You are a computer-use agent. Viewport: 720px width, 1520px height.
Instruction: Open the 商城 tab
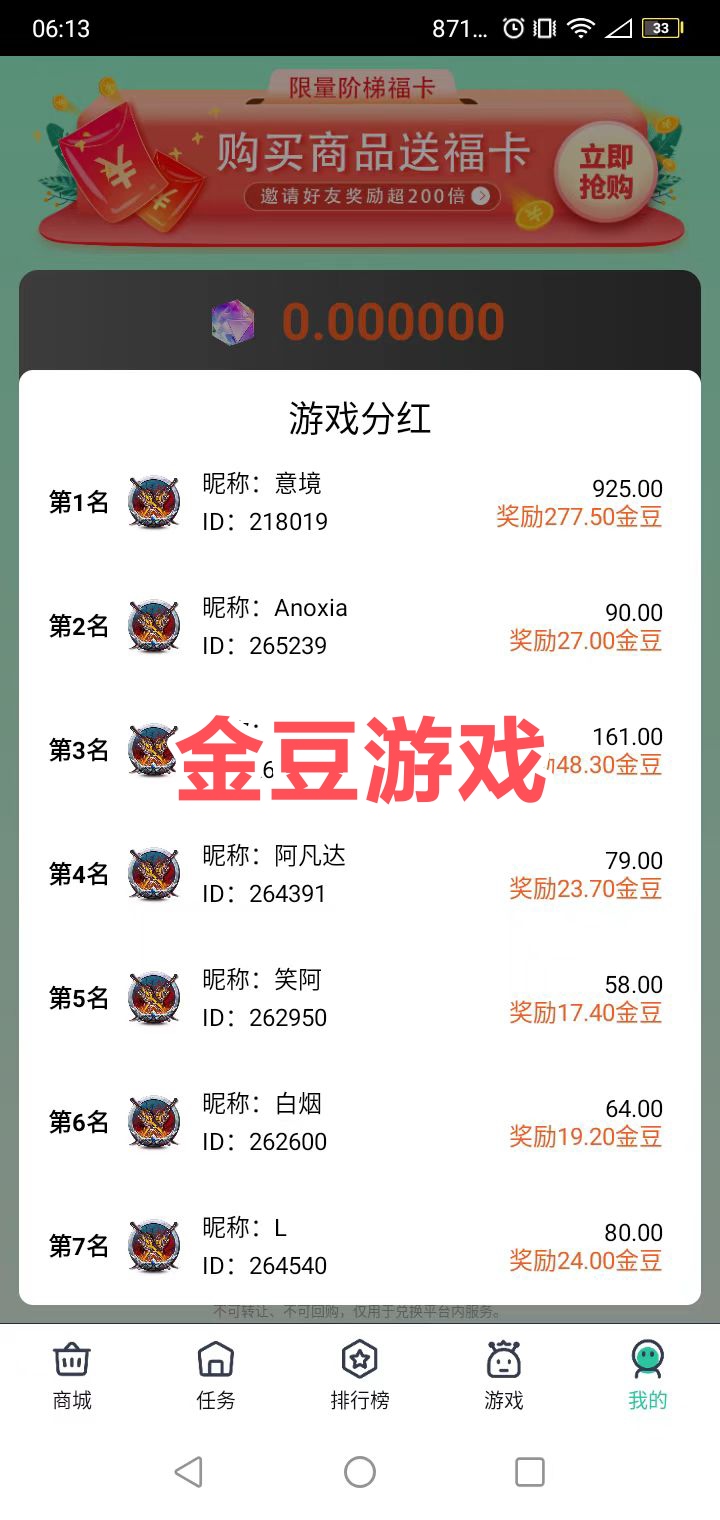pos(72,1376)
